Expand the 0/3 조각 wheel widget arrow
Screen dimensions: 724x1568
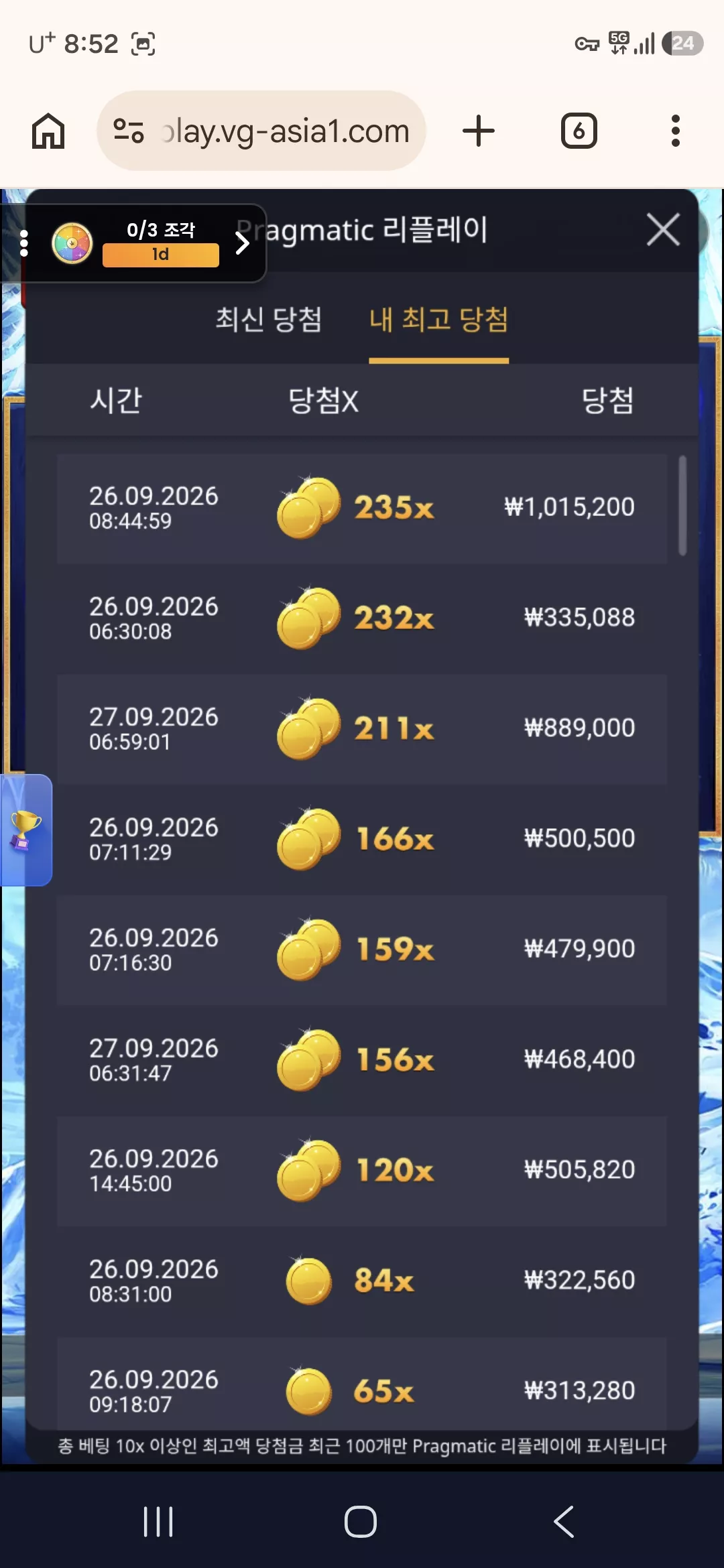coord(243,243)
